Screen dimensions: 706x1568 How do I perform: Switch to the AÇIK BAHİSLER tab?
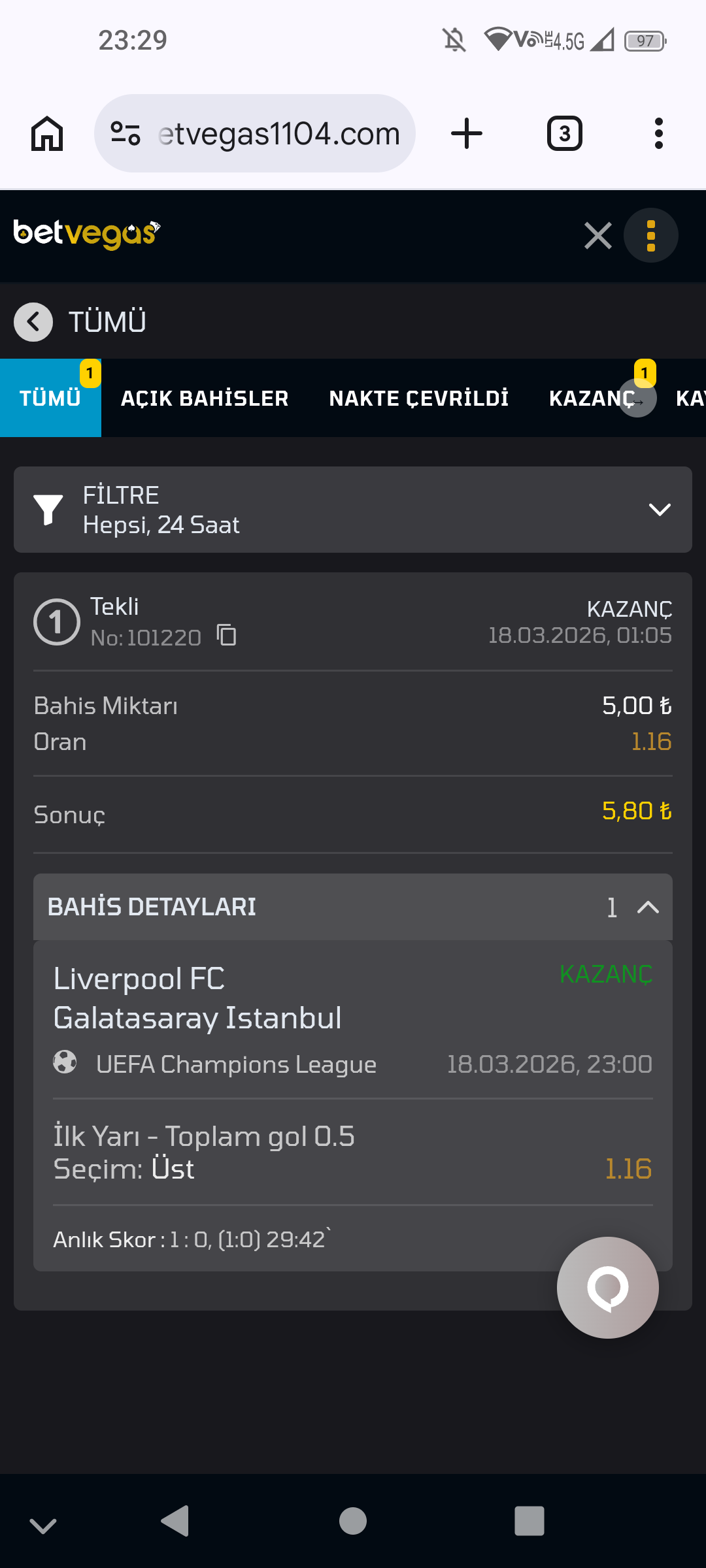205,398
